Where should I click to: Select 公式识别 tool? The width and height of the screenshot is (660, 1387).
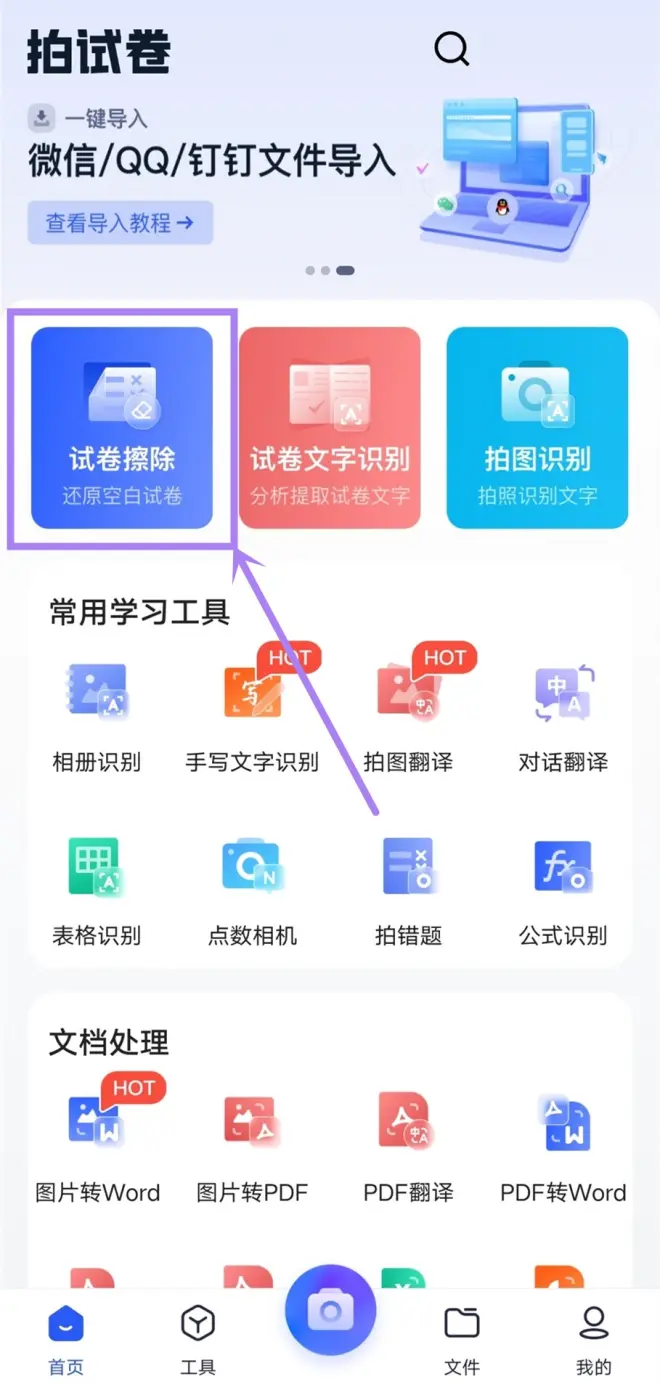[x=563, y=889]
